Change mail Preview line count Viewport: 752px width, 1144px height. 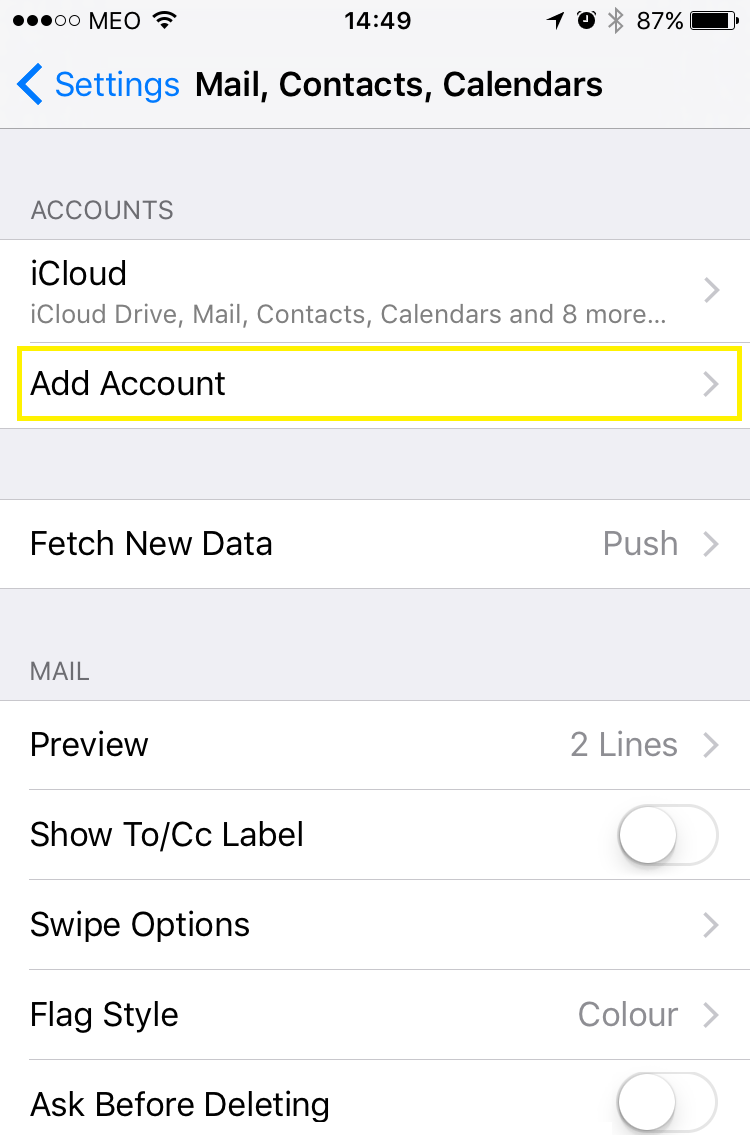point(375,745)
